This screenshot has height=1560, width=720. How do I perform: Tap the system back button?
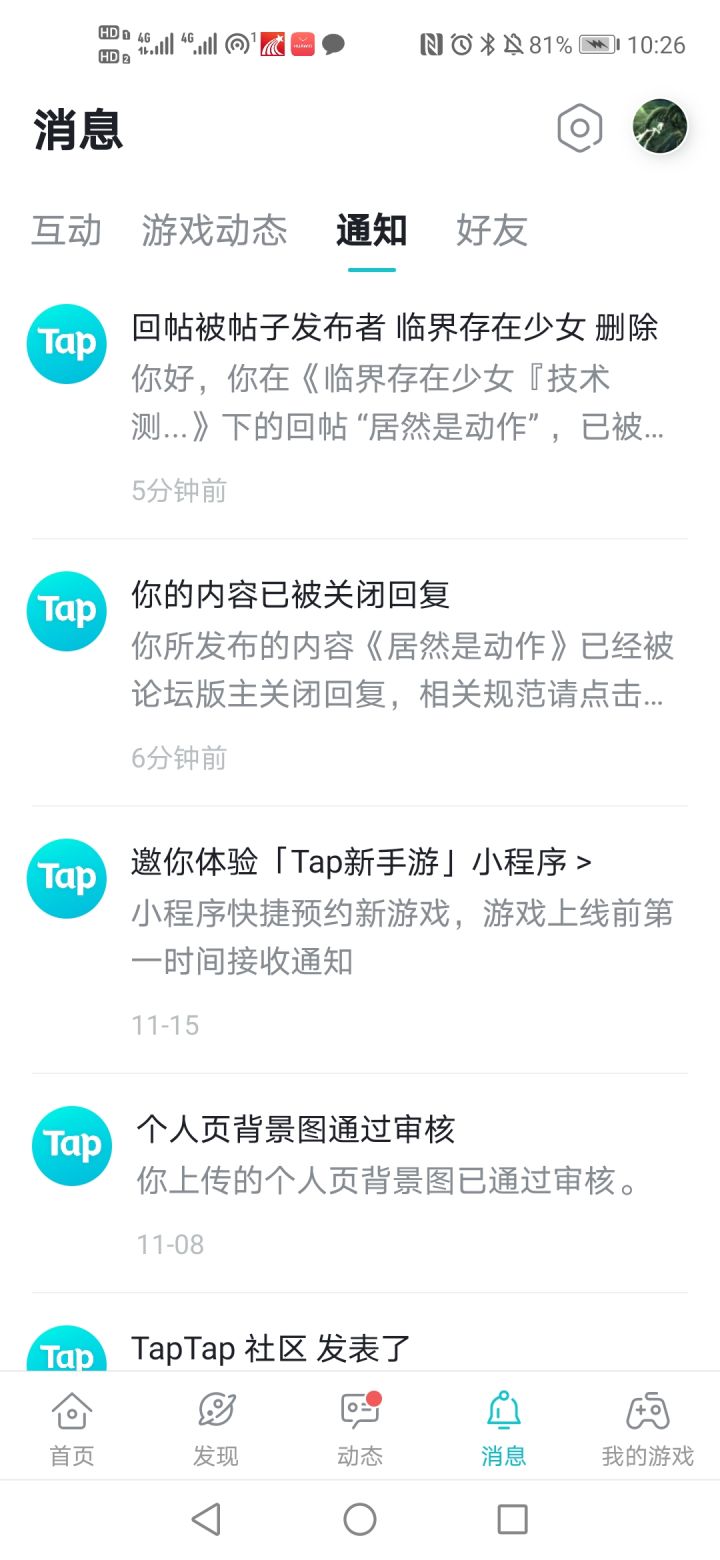click(x=206, y=1520)
